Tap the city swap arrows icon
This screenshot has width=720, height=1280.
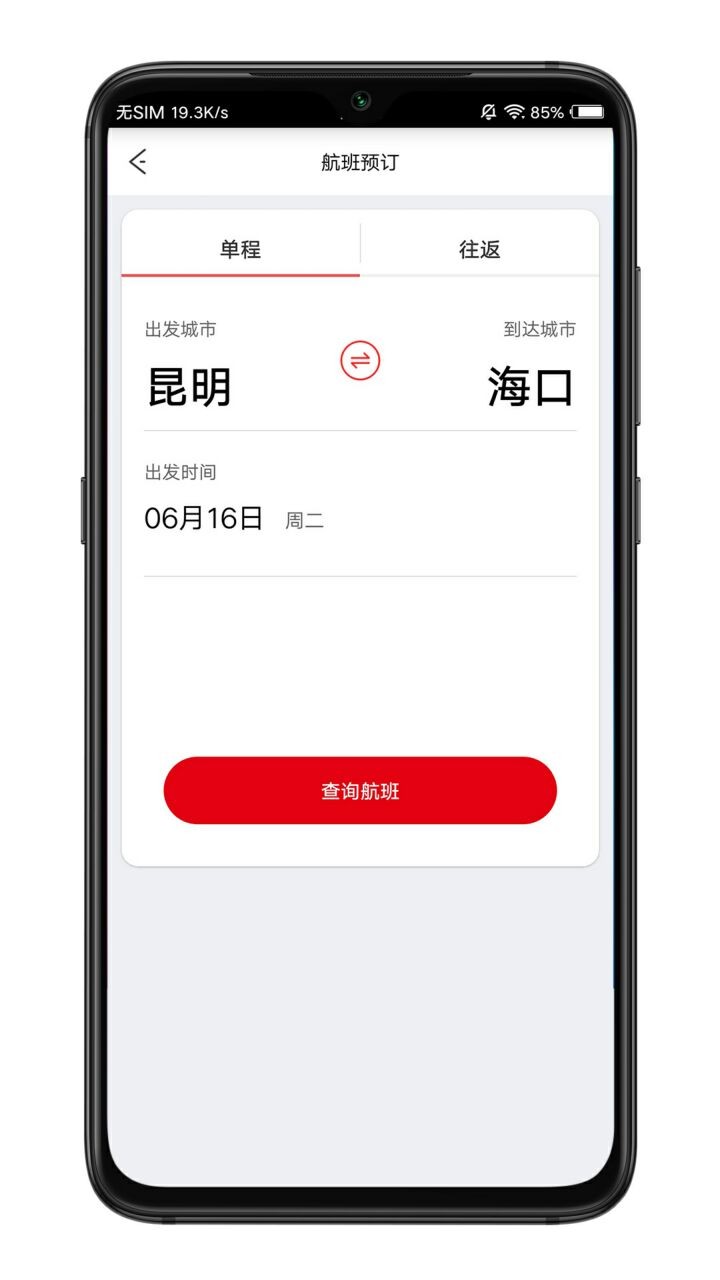click(359, 362)
